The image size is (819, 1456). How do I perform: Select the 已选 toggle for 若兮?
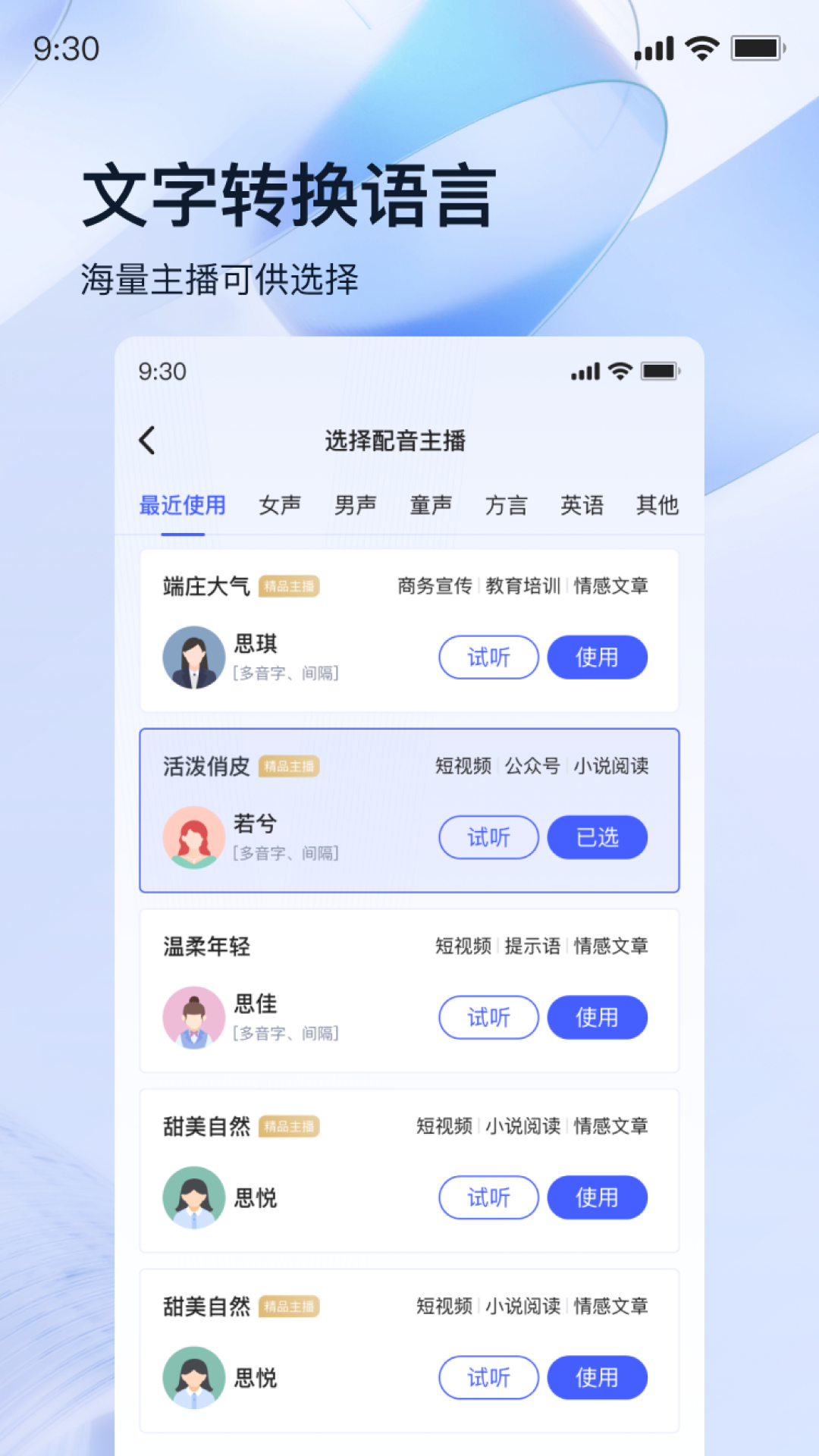click(597, 837)
